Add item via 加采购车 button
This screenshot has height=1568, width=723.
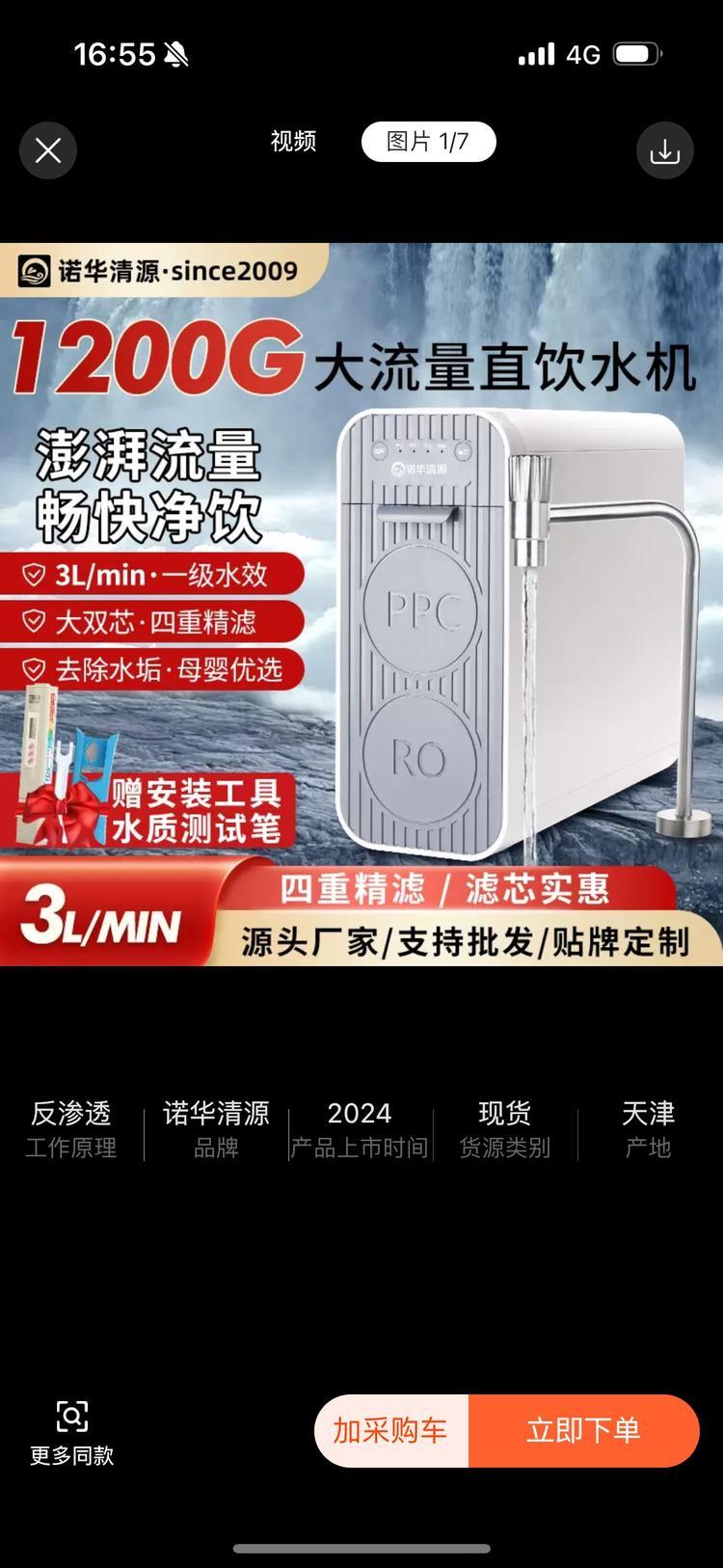[x=391, y=1430]
